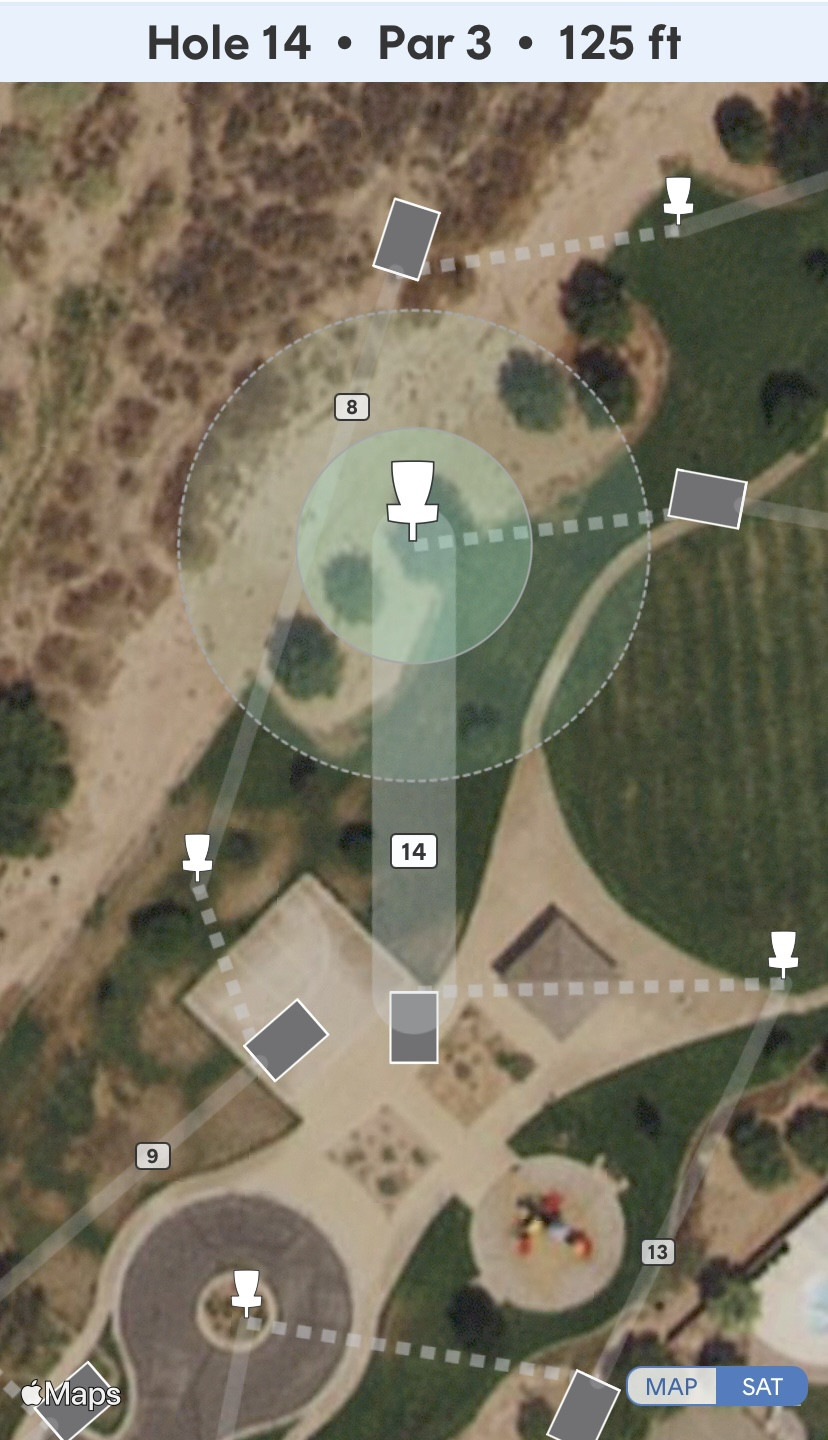
Task: Tap the hole 14 basket icon
Action: 412,498
